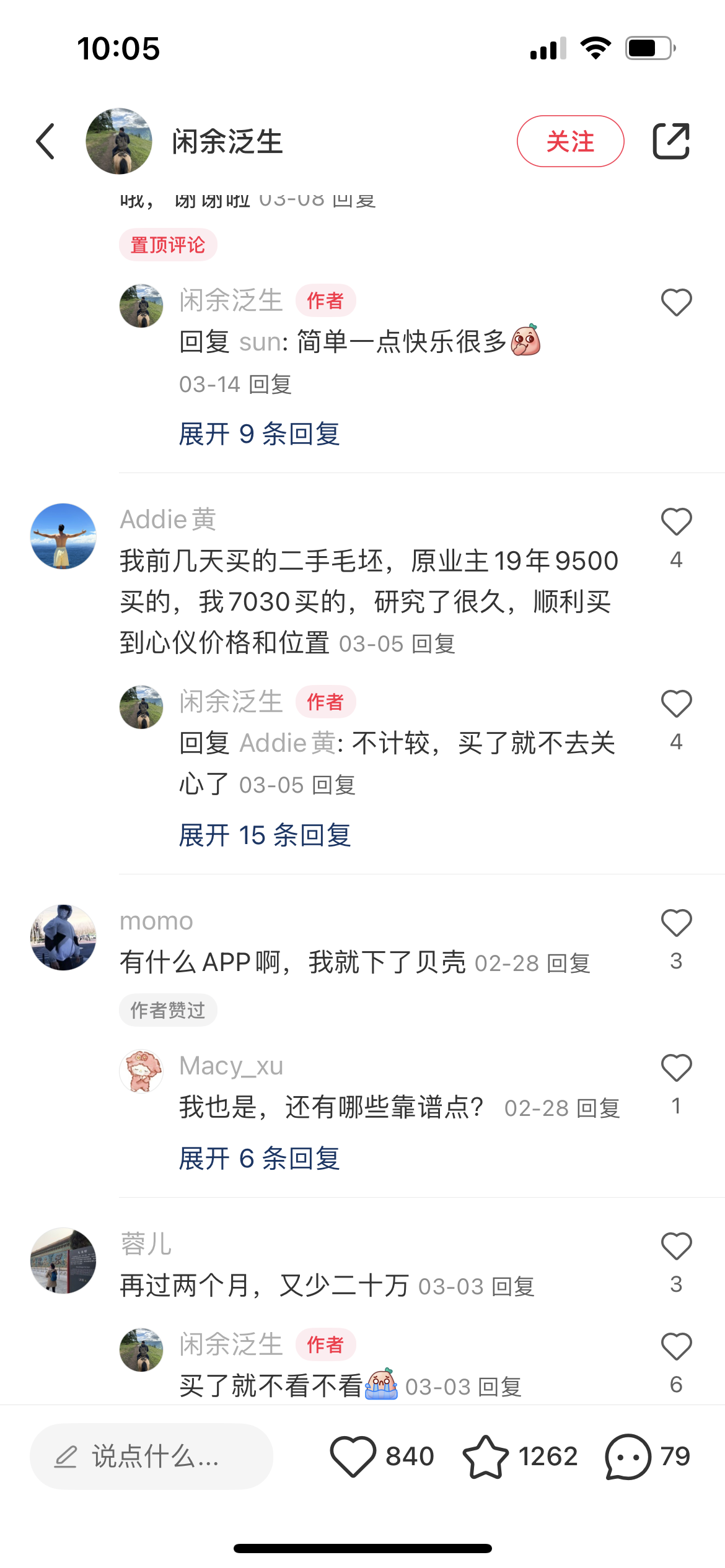Open the 79 comments bubble
This screenshot has height=1568, width=725.
tap(628, 1456)
